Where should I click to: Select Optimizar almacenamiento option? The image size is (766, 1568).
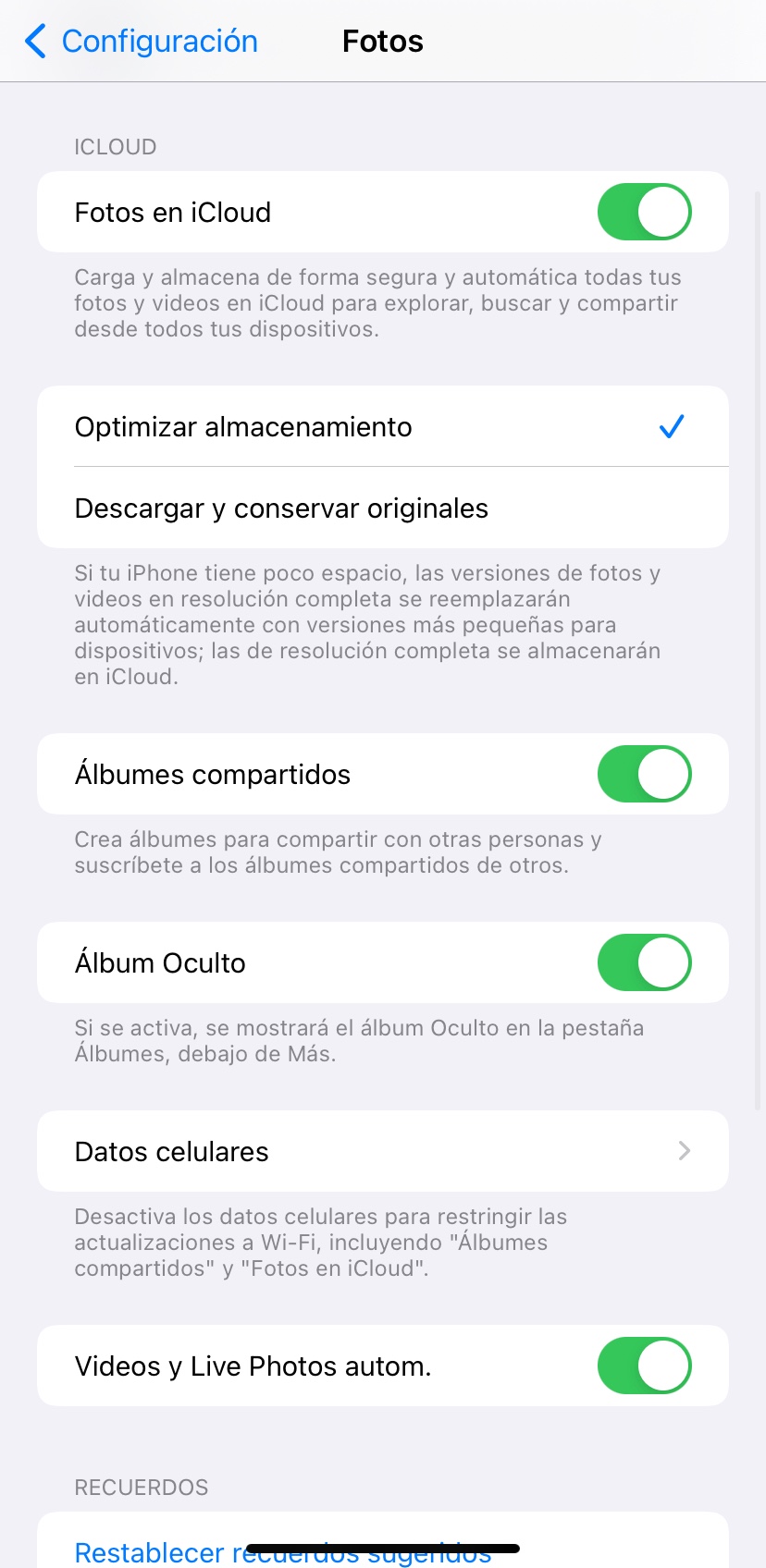(x=382, y=427)
